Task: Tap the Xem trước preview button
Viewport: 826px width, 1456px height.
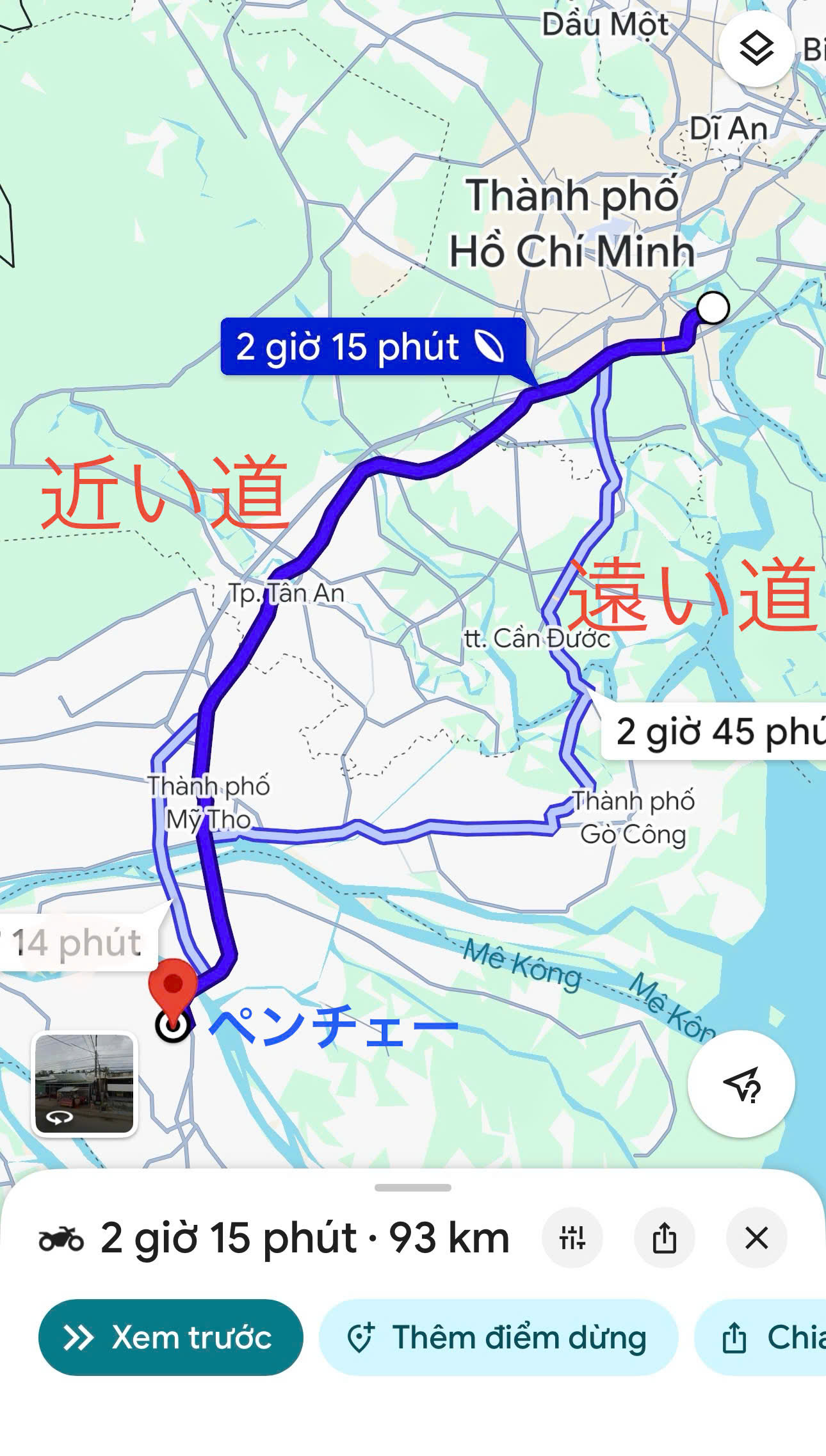Action: (170, 1338)
